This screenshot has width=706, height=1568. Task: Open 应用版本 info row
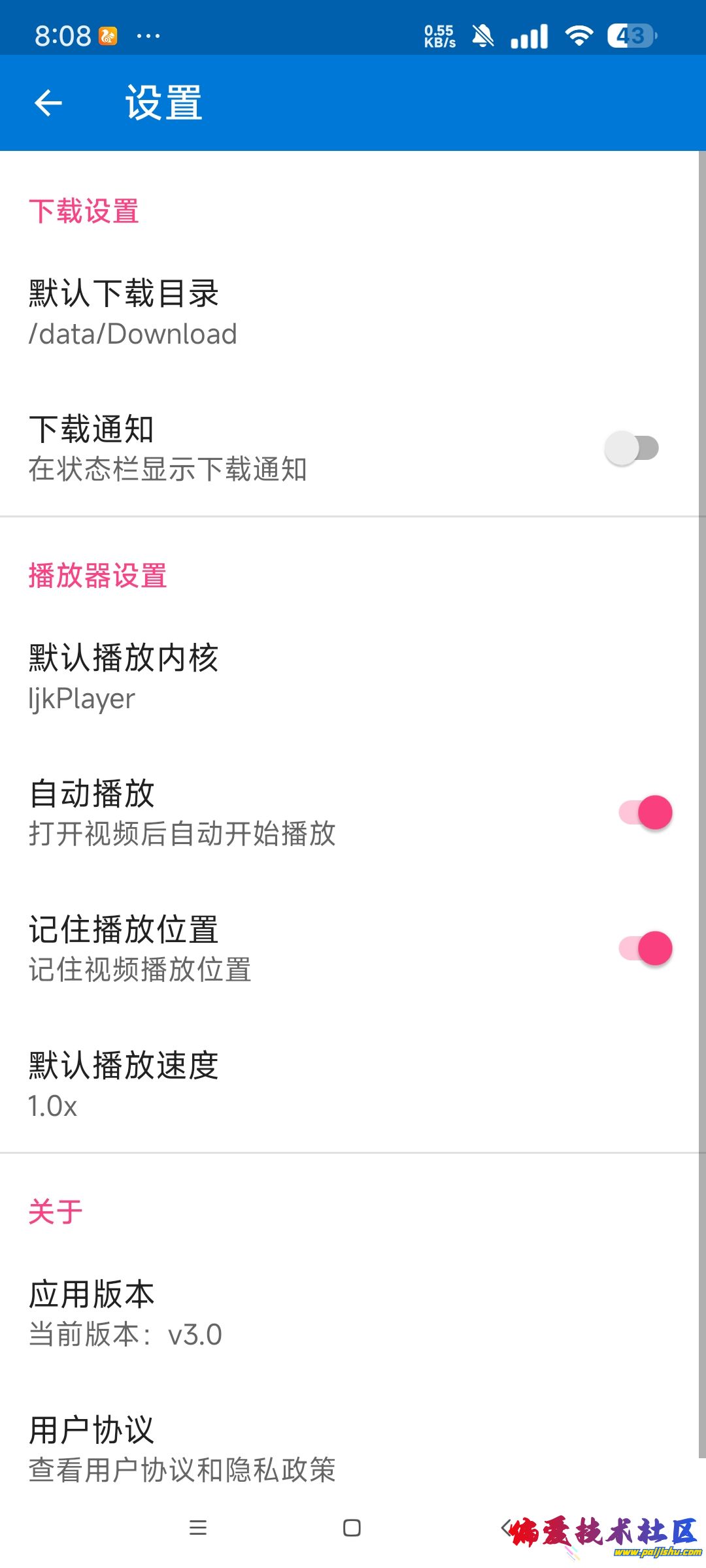tap(196, 1313)
